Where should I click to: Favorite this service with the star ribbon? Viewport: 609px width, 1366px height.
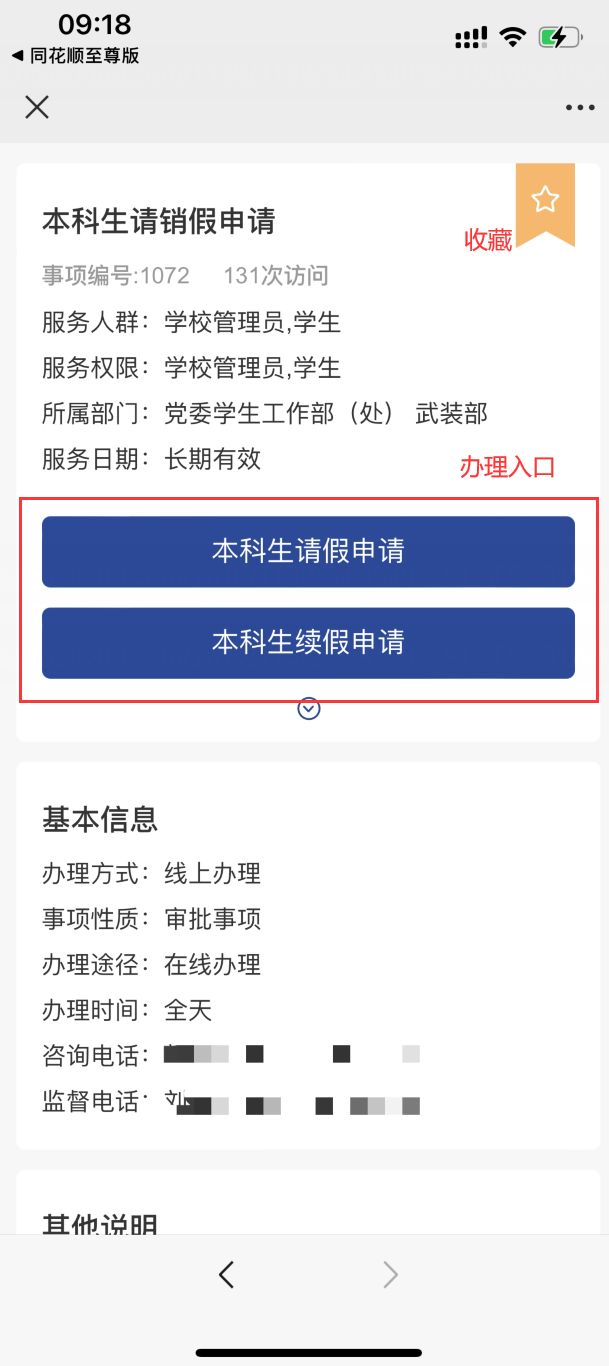pos(545,203)
